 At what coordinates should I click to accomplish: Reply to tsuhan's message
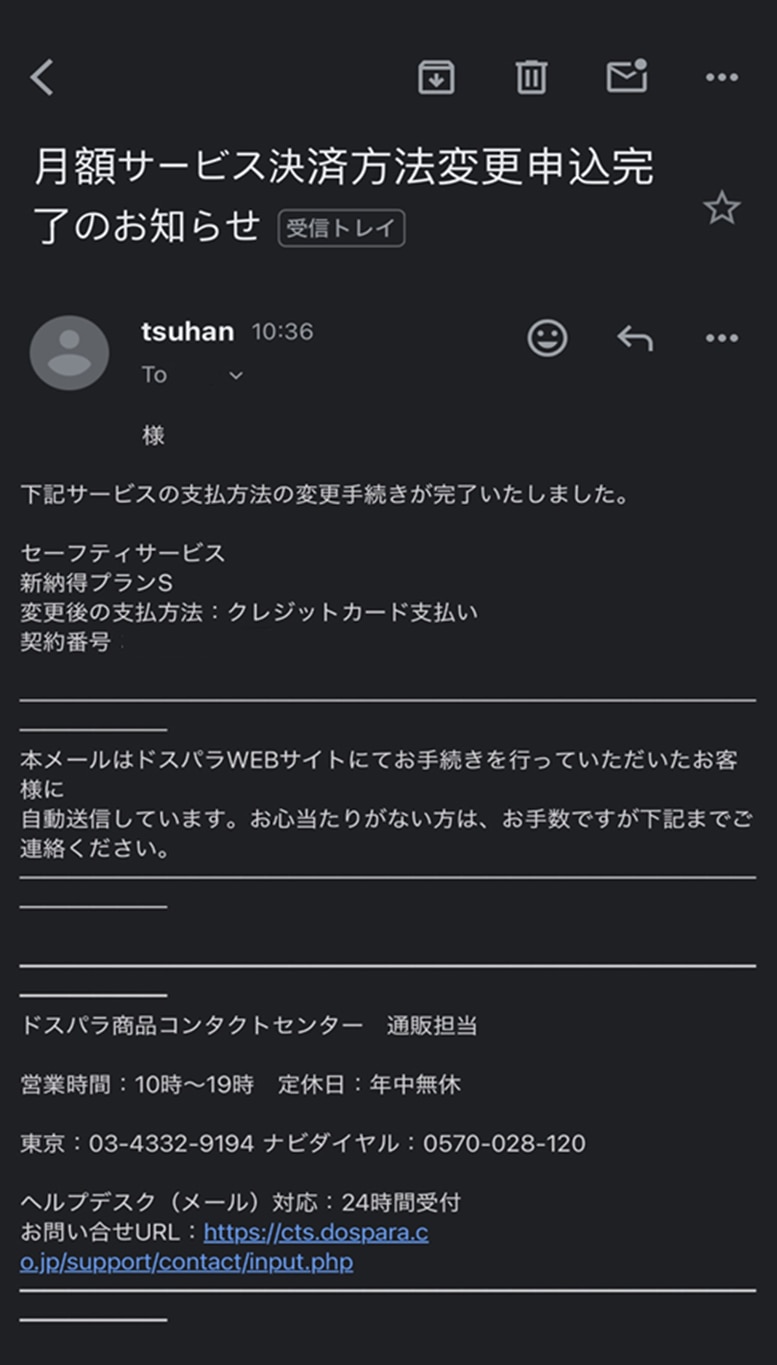point(634,338)
